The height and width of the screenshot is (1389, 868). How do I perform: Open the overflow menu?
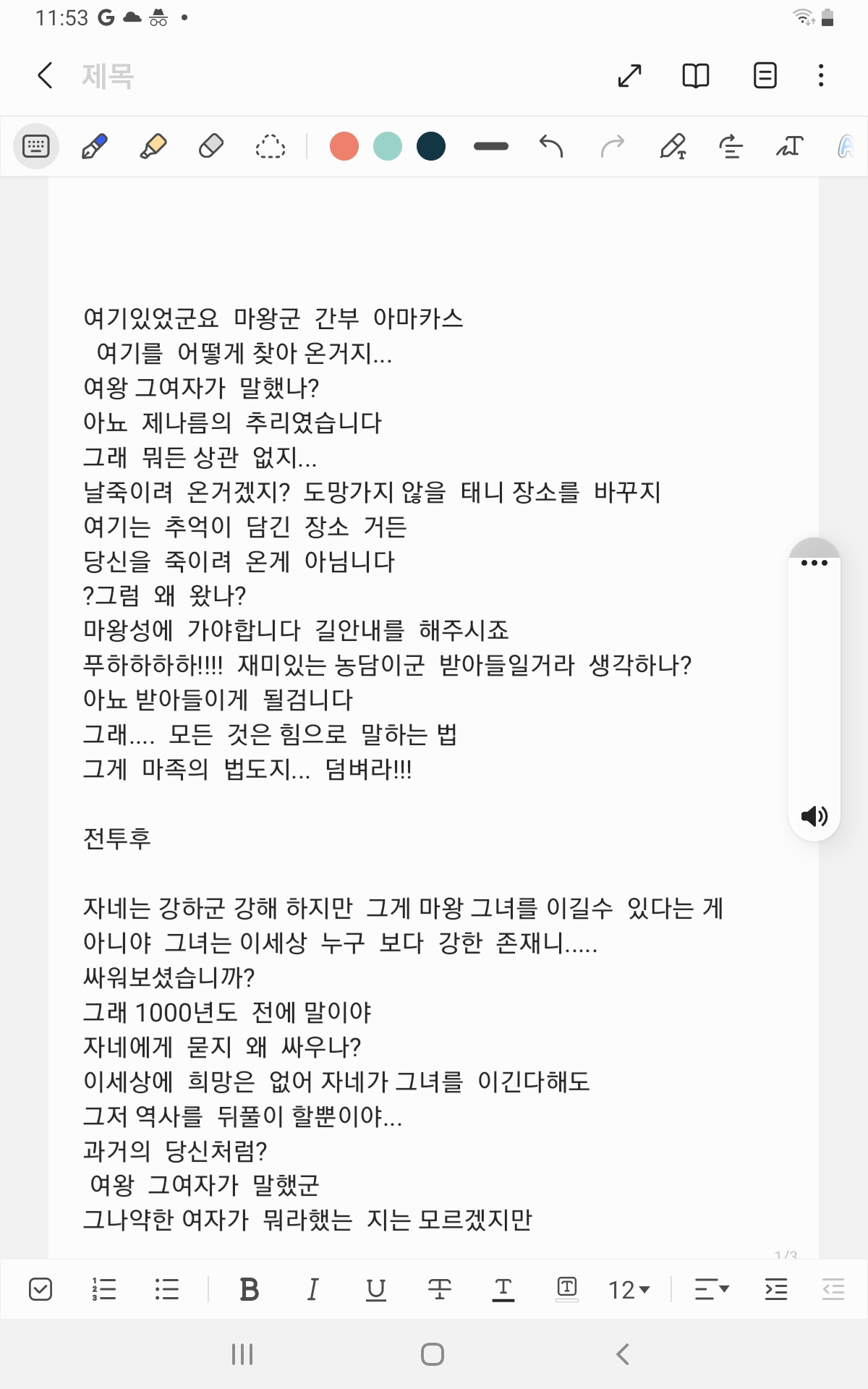pos(821,75)
